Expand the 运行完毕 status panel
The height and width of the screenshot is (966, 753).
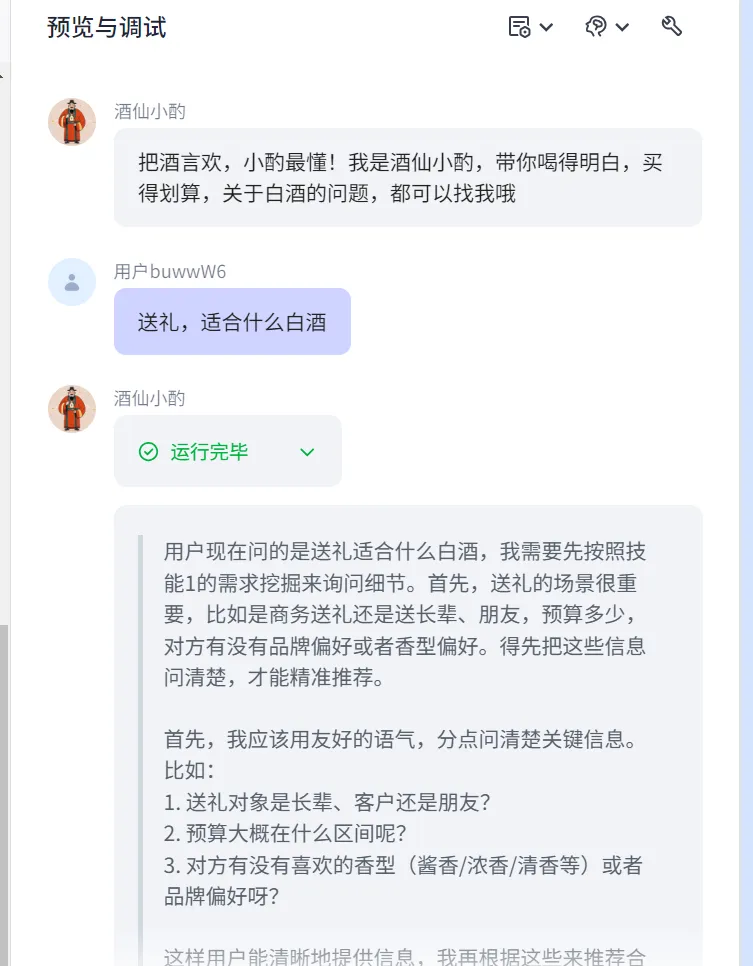tap(307, 452)
